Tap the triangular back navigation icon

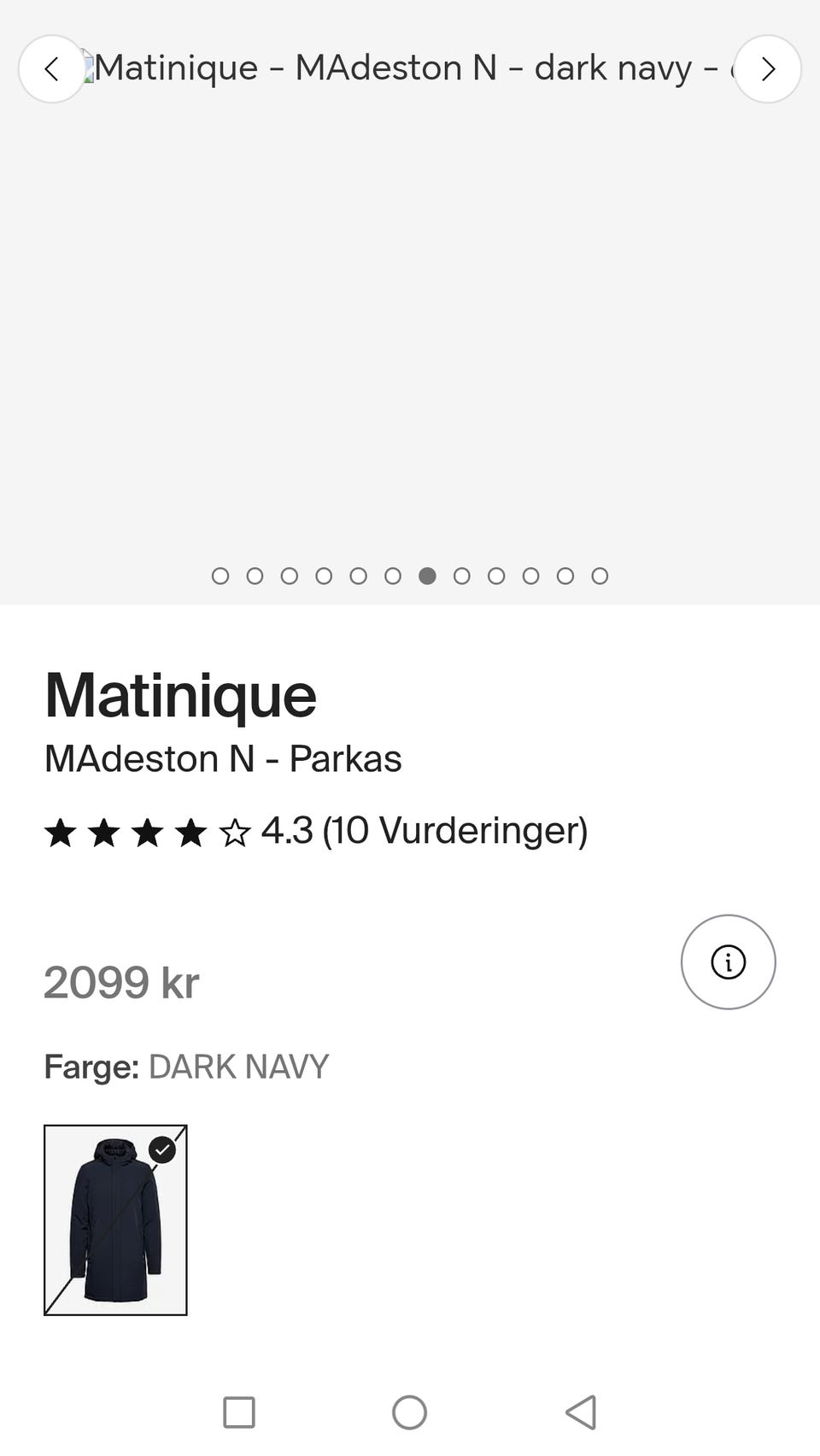pyautogui.click(x=582, y=1412)
